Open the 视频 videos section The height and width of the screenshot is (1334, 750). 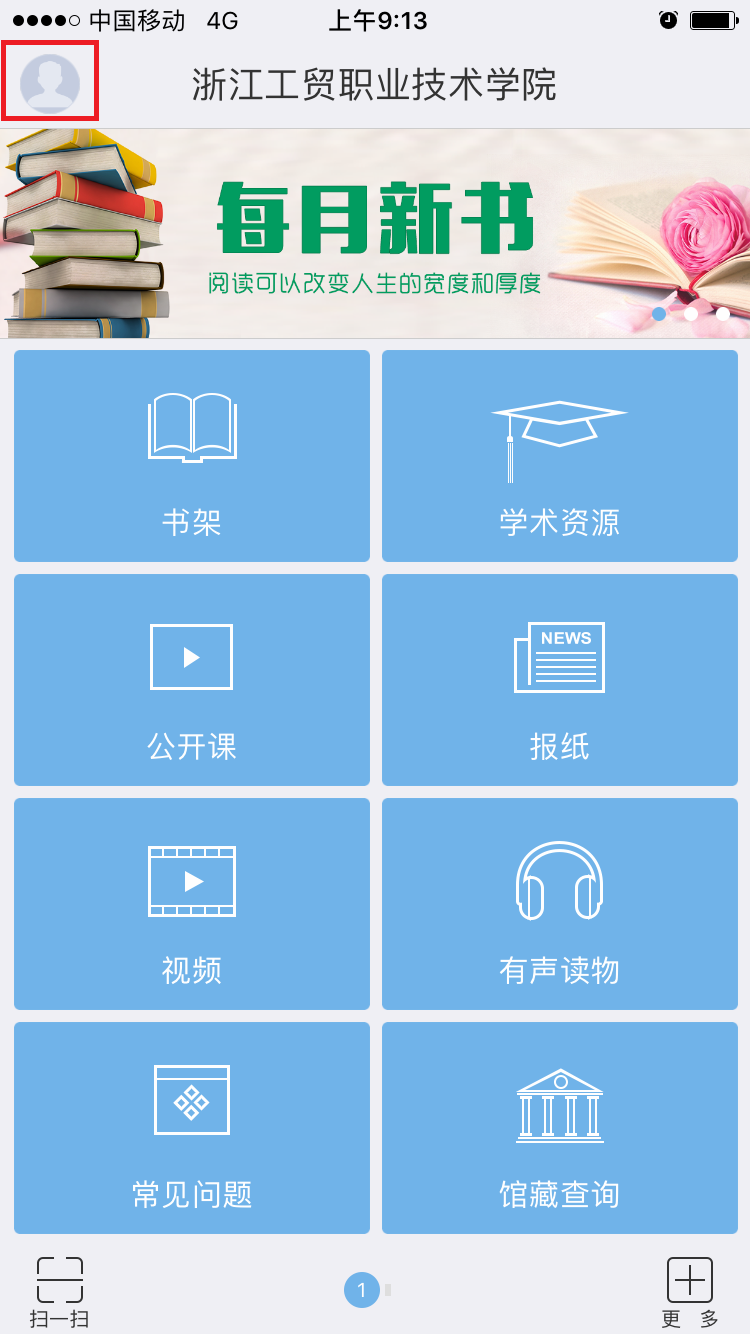pos(192,904)
